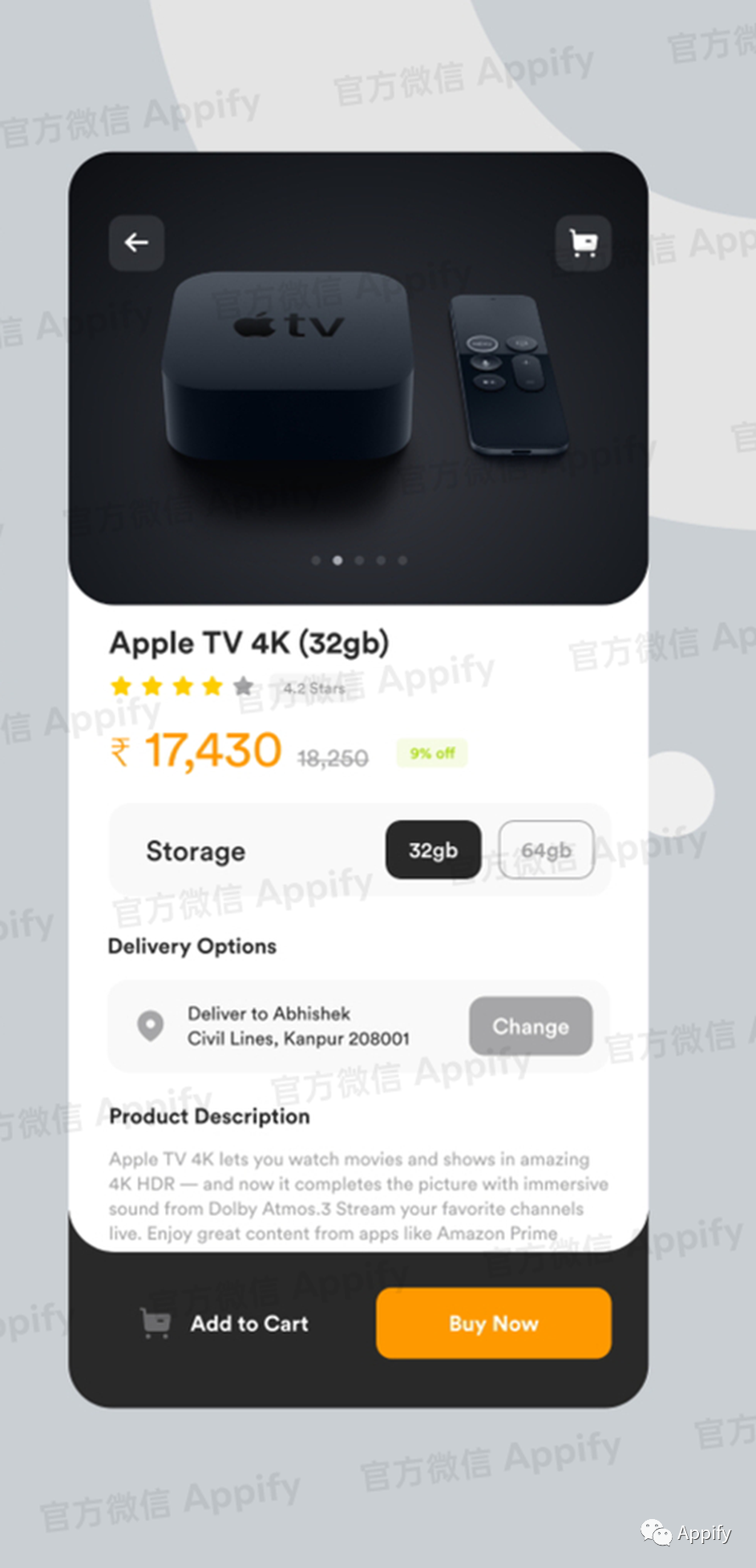Select the 32gb storage option
Image resolution: width=756 pixels, height=1568 pixels.
coord(433,850)
